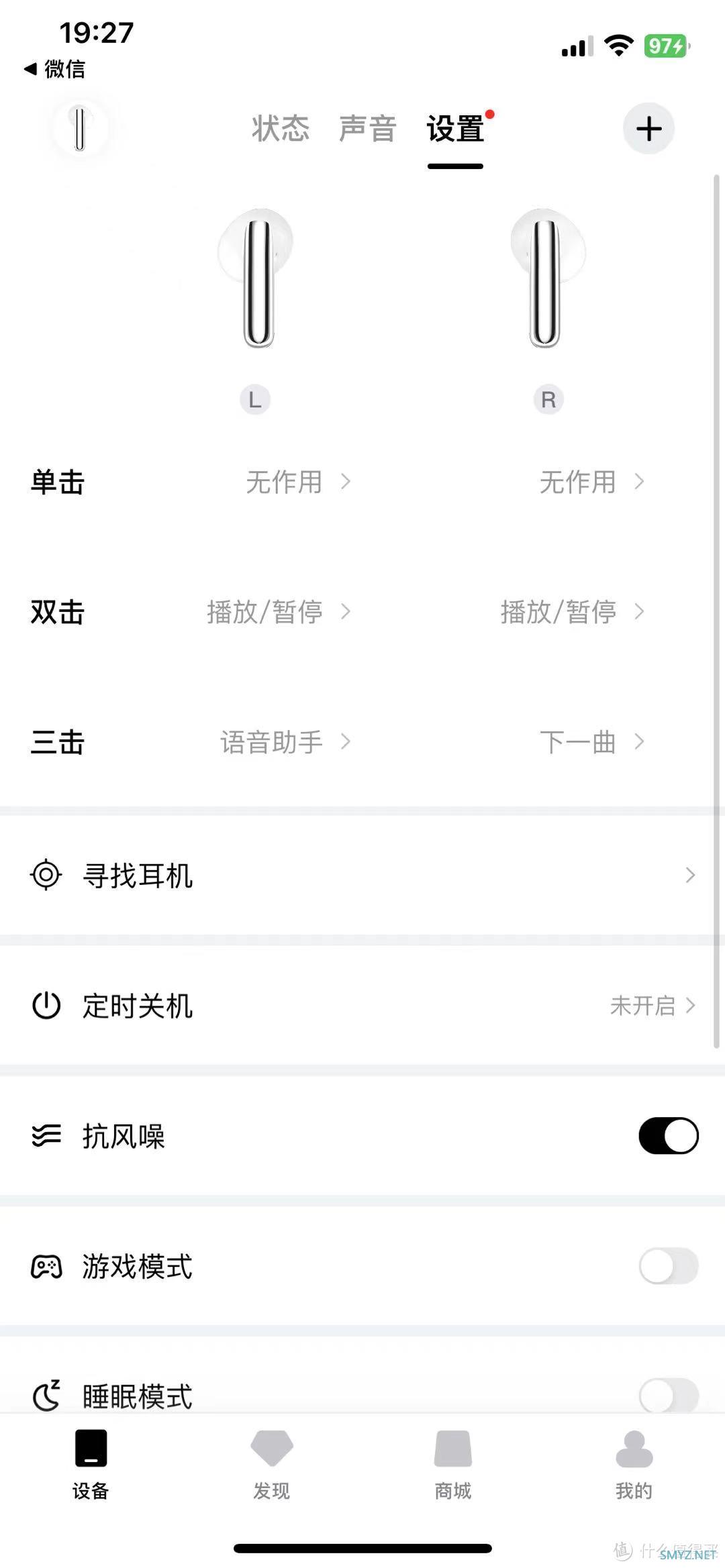
Task: Change left earbud 单击 action
Action: (297, 482)
